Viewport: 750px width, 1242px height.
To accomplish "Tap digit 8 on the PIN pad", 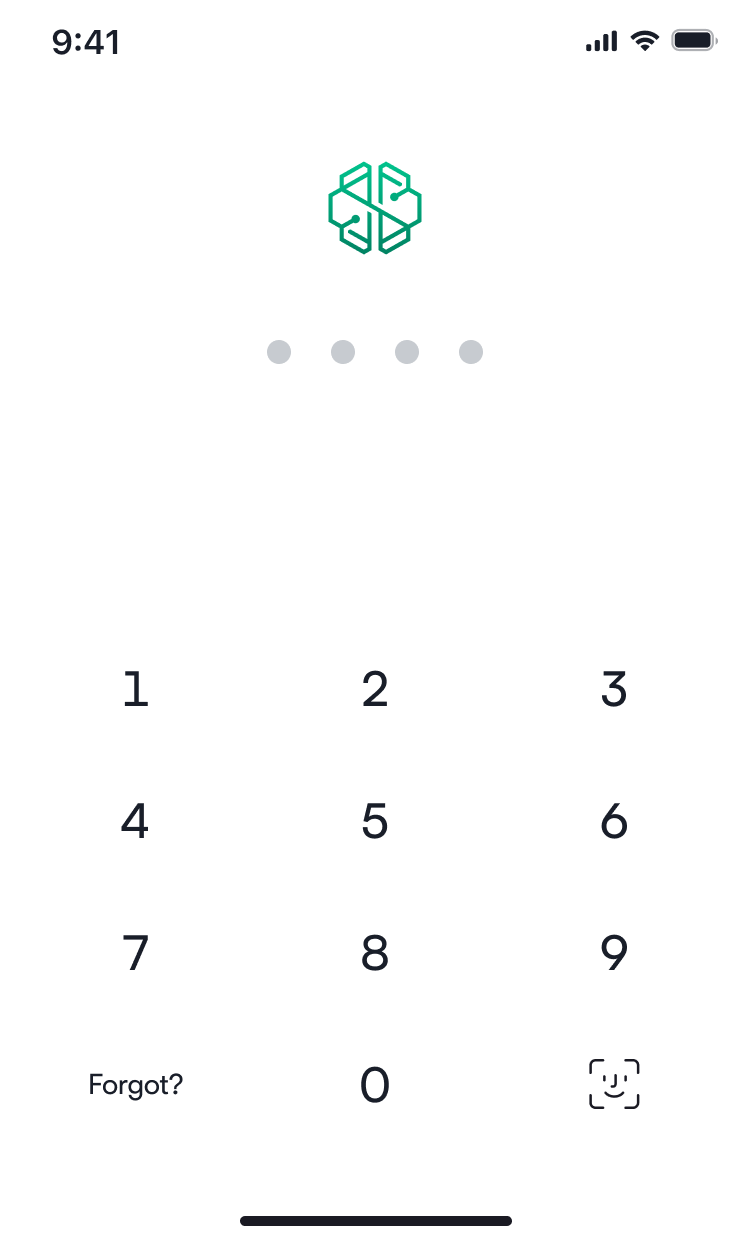I will click(x=375, y=953).
